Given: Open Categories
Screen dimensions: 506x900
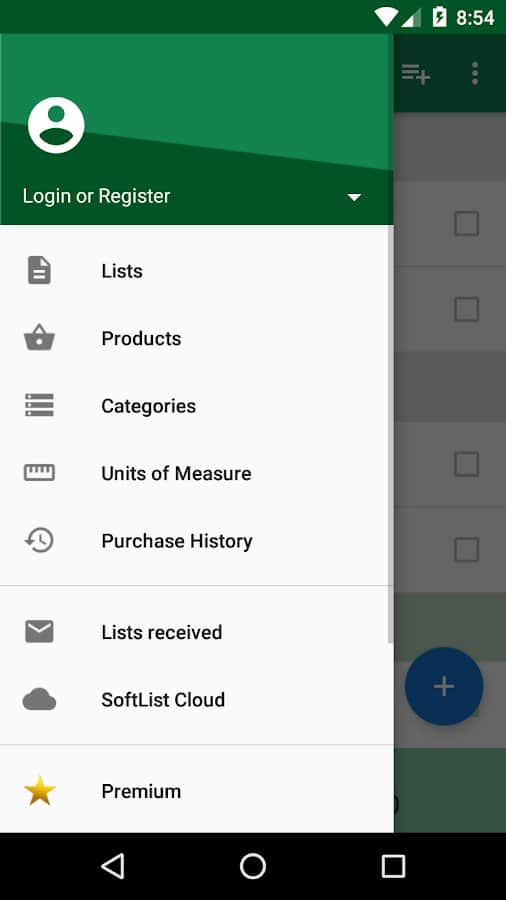Looking at the screenshot, I should [197, 406].
